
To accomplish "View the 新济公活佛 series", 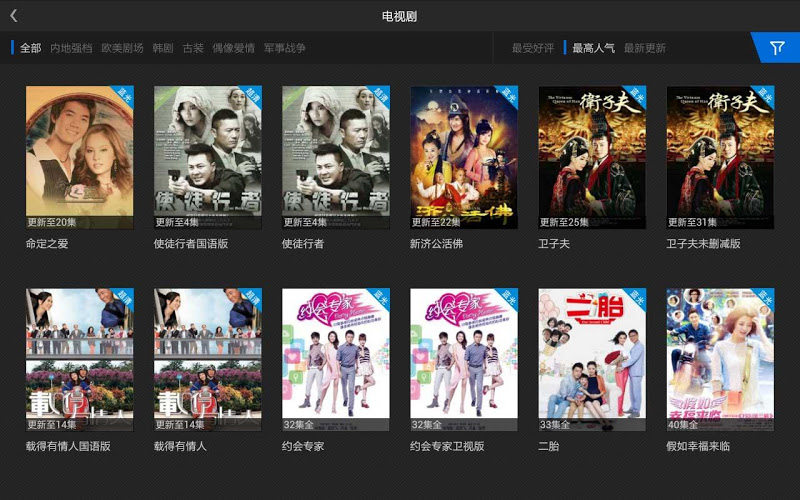I will [x=464, y=158].
